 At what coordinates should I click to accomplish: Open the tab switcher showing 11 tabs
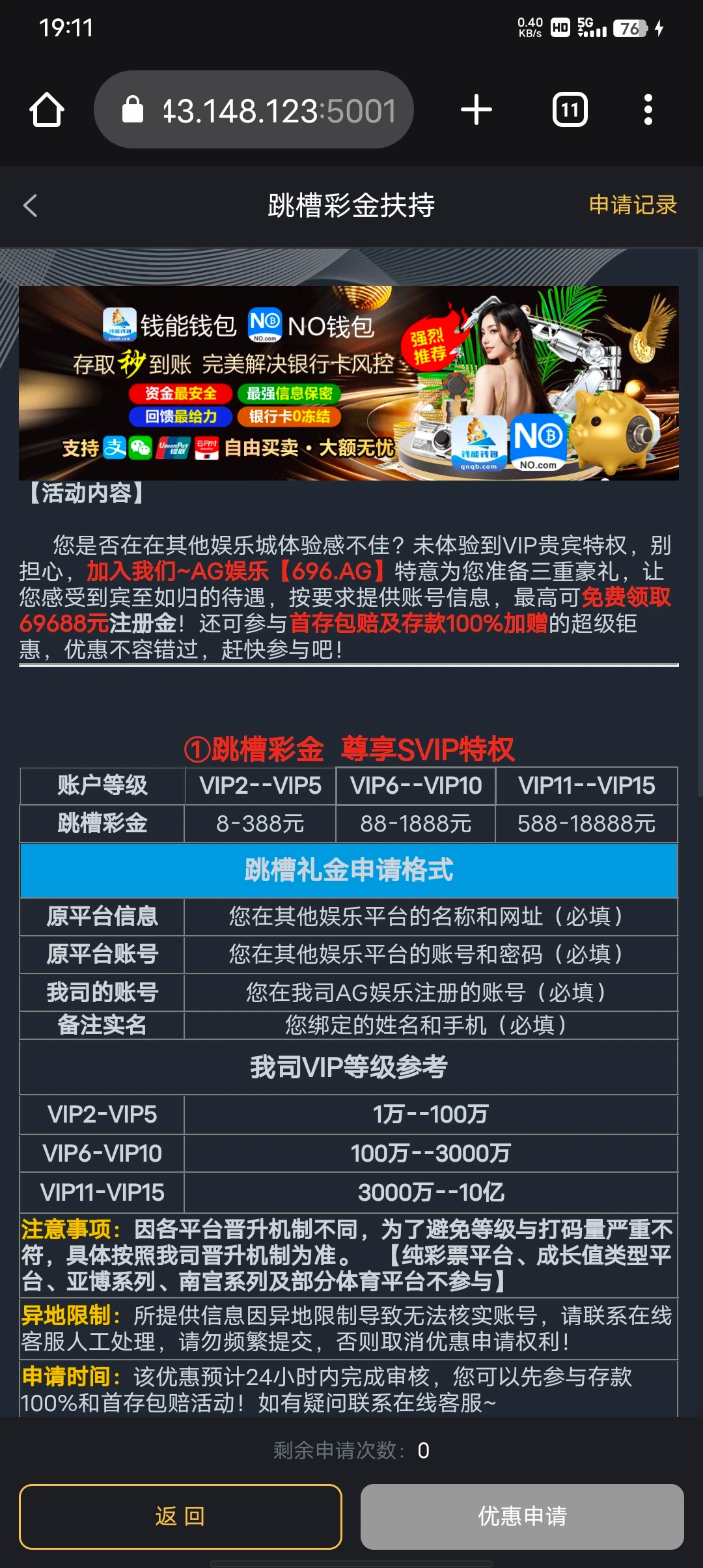pyautogui.click(x=570, y=109)
